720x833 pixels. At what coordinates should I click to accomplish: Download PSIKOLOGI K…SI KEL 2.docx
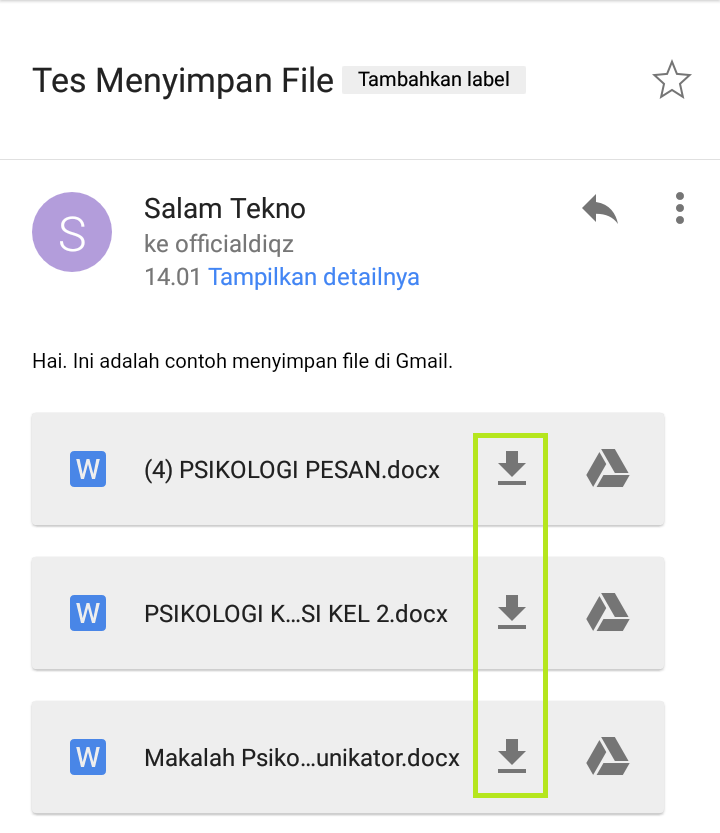click(x=512, y=612)
